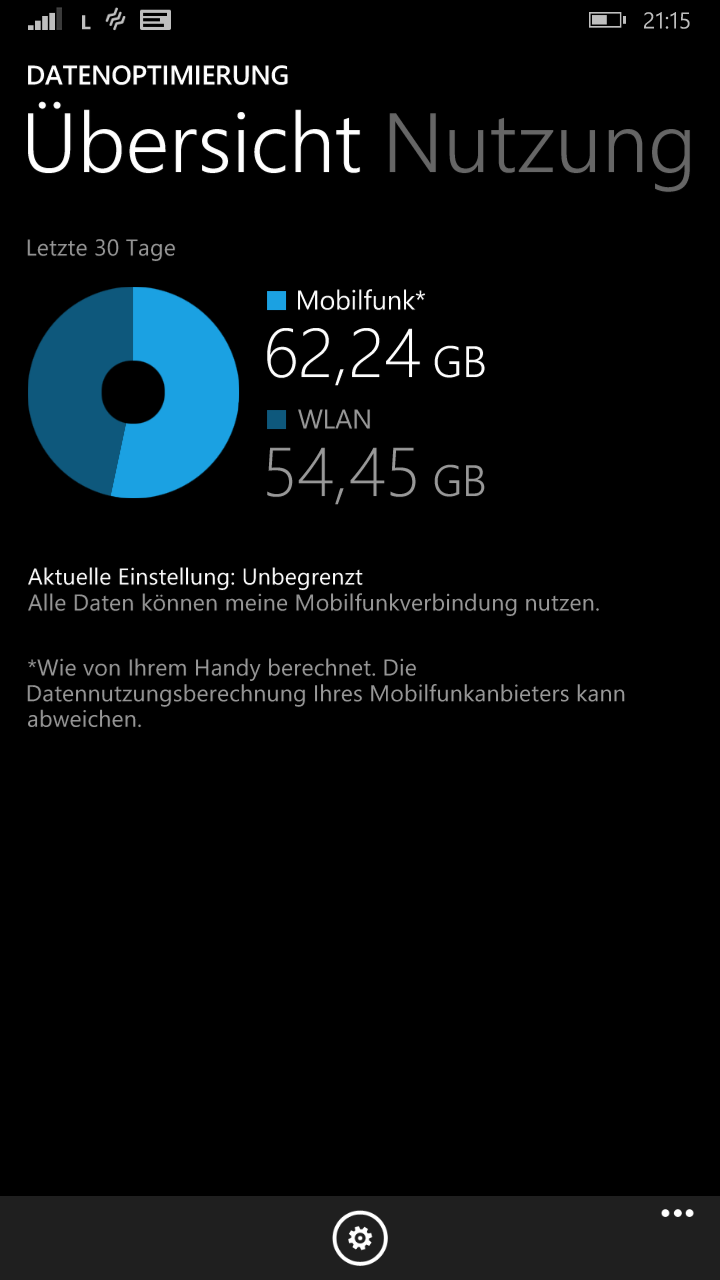Select the Übersicht pivot header
This screenshot has height=1280, width=720.
coord(193,145)
